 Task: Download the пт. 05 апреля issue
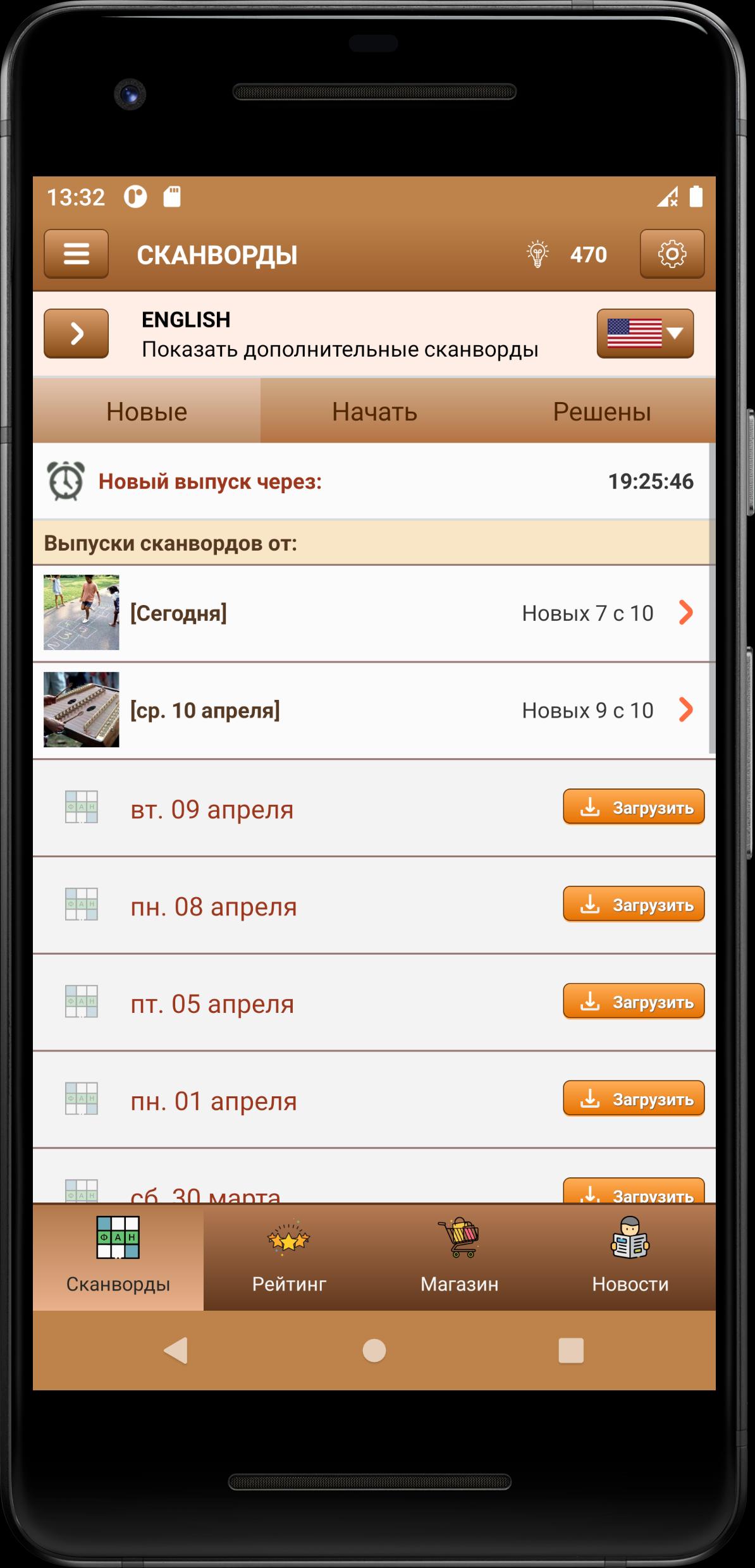click(x=634, y=1002)
